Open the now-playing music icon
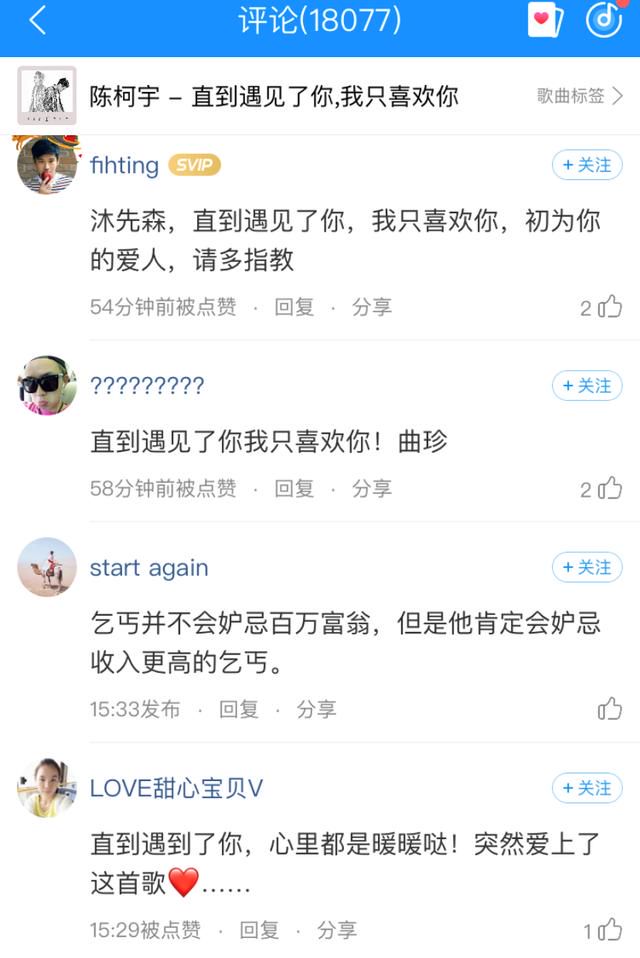 tap(603, 20)
